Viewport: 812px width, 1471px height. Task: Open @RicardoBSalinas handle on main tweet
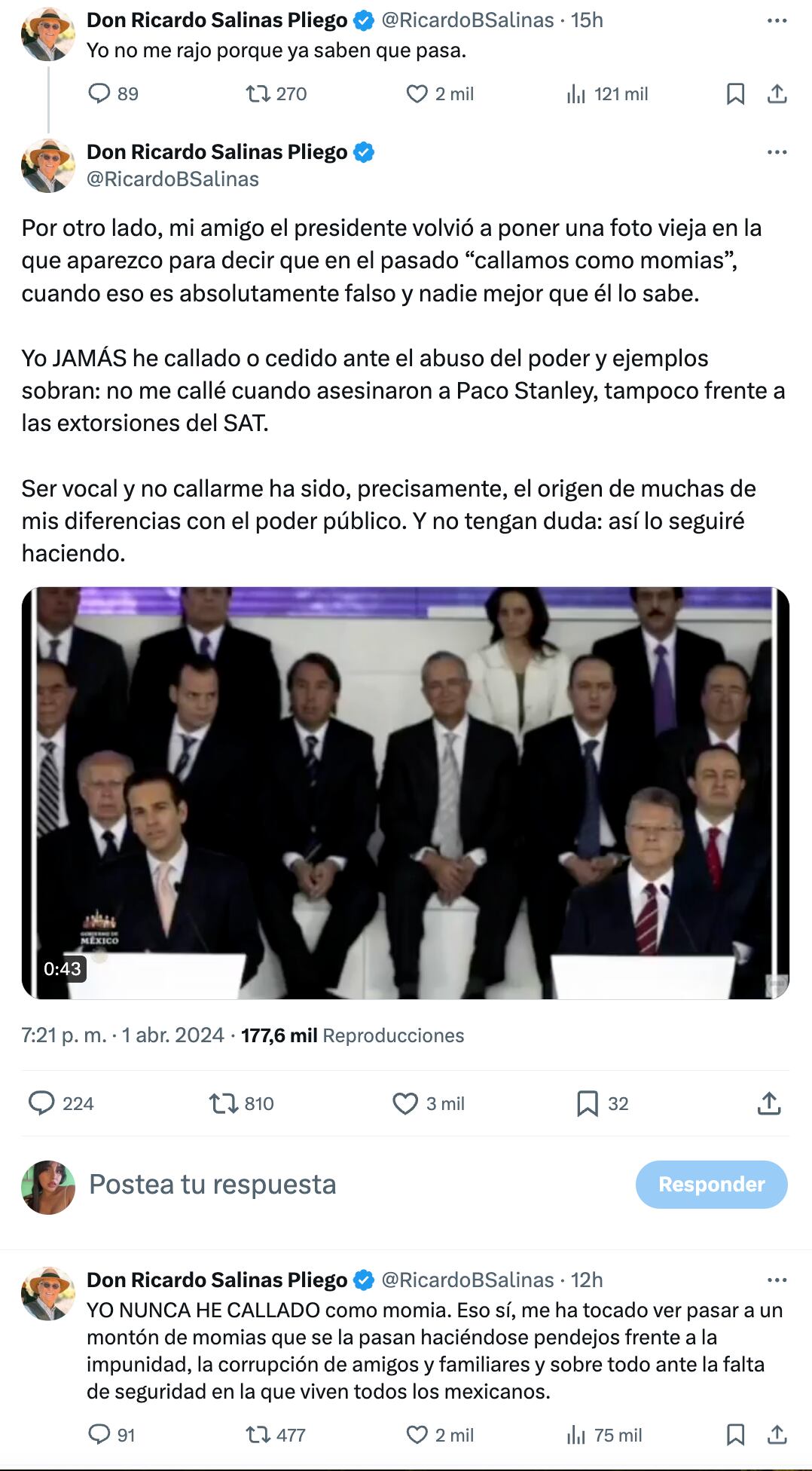[173, 179]
